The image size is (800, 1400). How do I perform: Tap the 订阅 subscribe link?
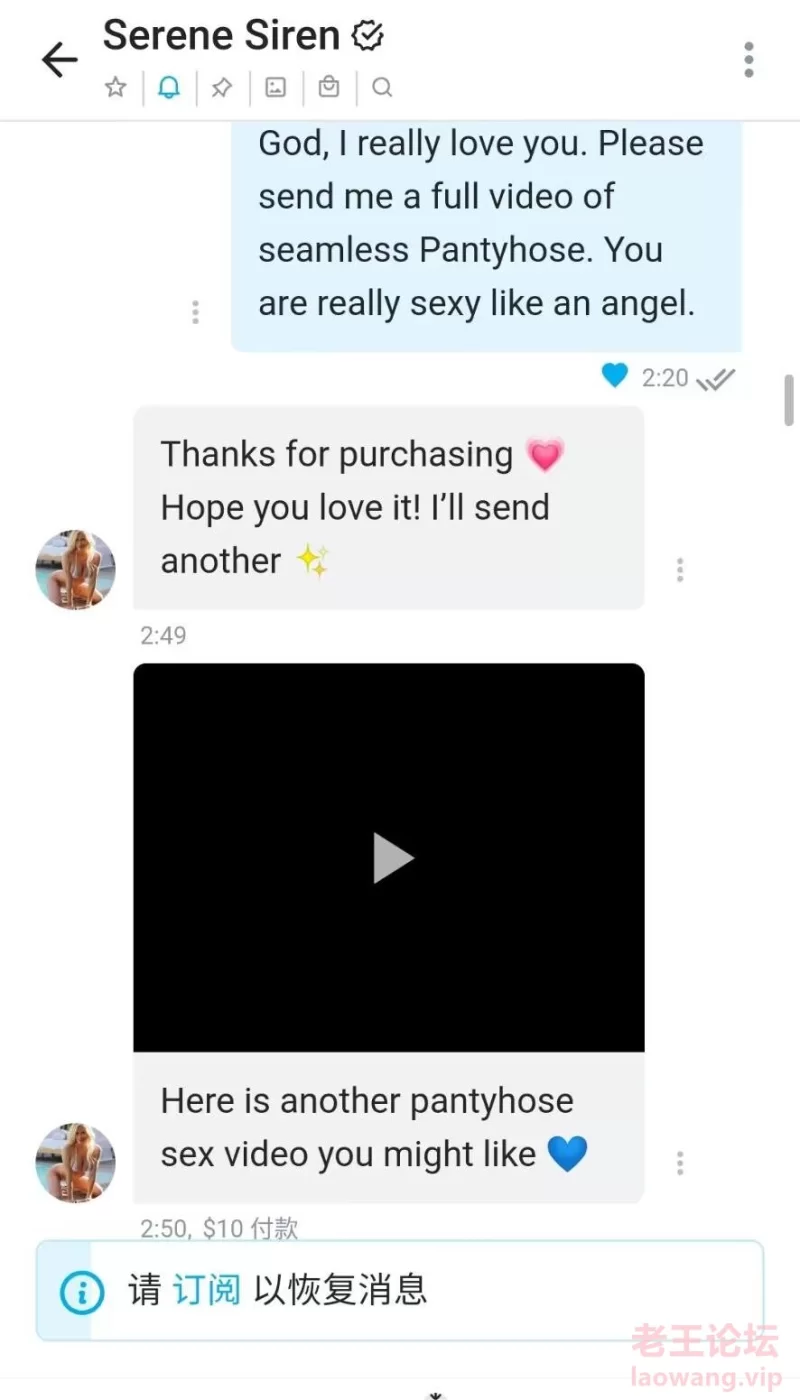click(206, 1290)
